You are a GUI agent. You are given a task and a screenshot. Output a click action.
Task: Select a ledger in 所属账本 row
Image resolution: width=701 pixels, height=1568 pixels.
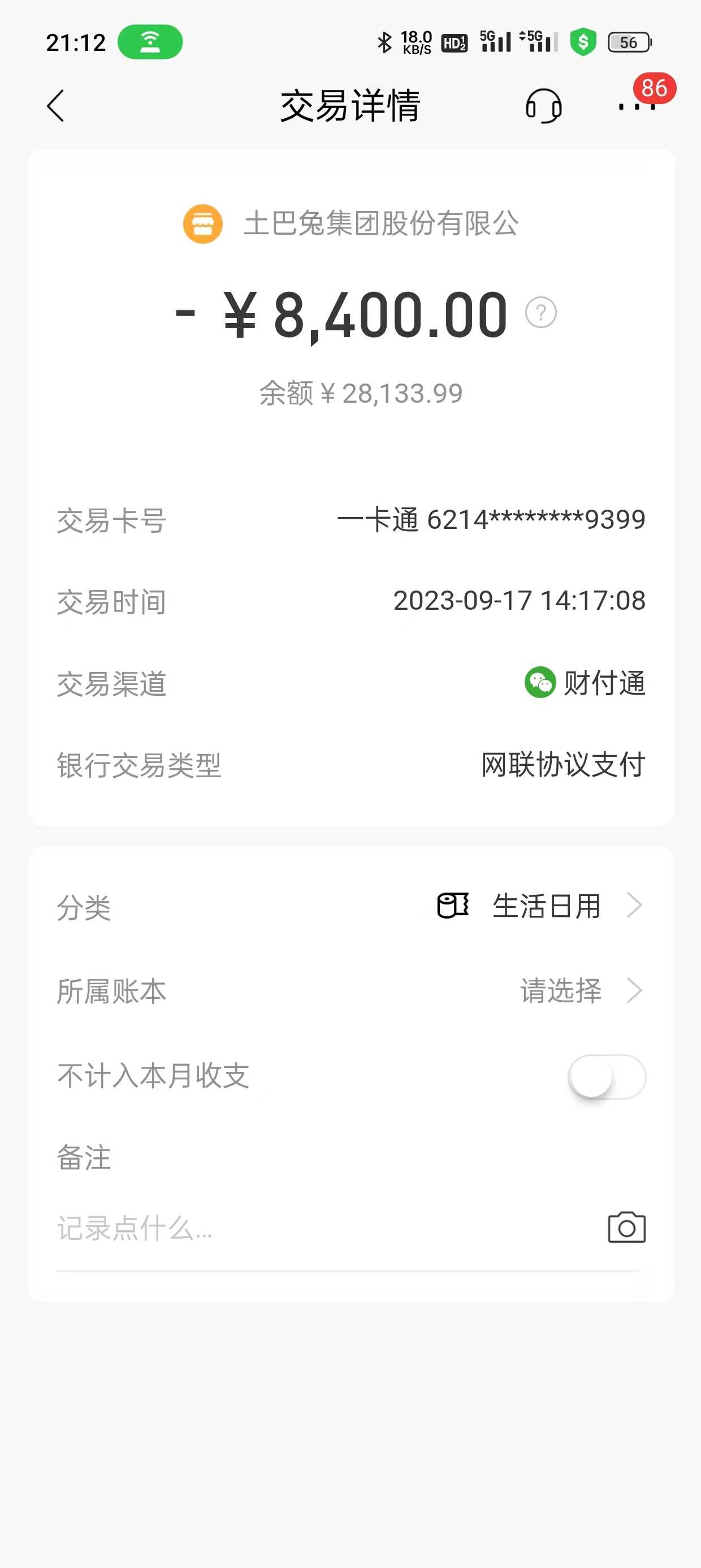click(579, 991)
